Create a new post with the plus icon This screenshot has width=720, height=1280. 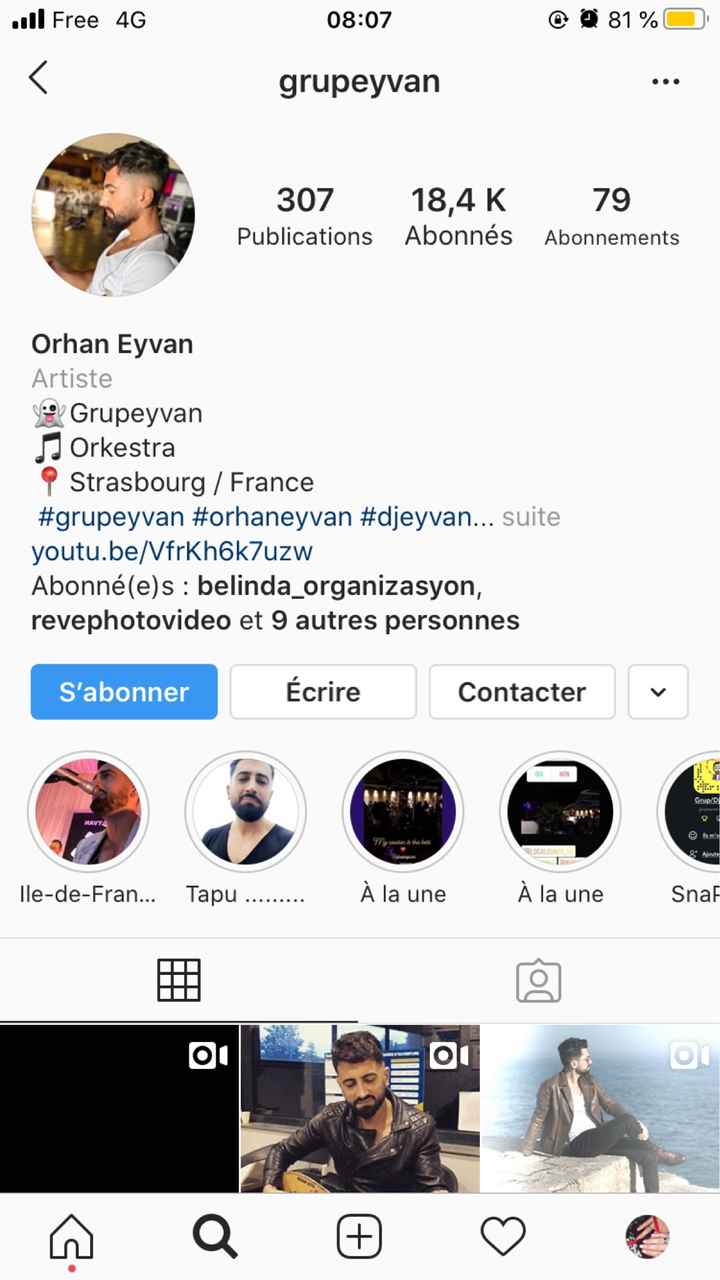(x=359, y=1238)
